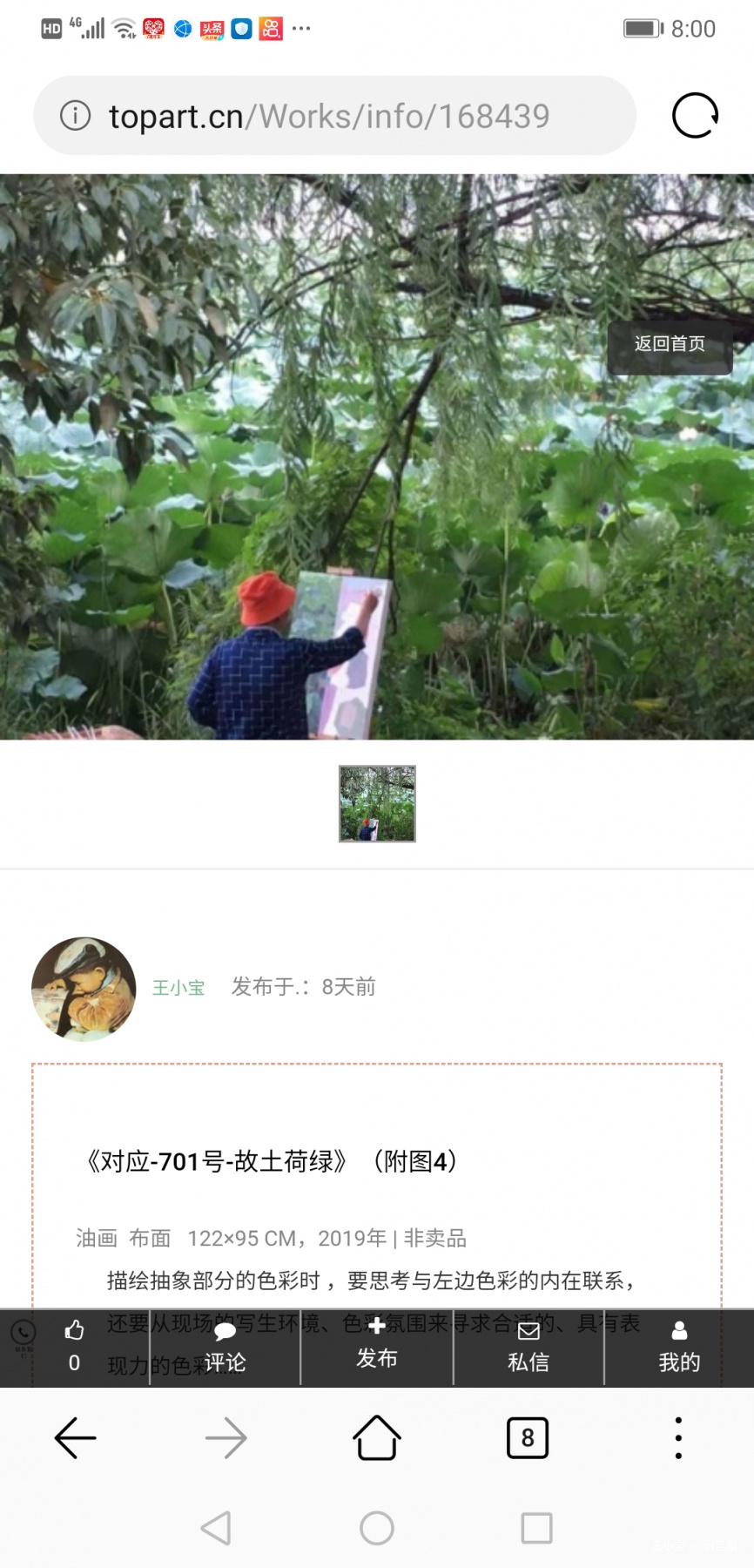Send a 私信 private message
Screen dimensions: 754x1568
[528, 1348]
